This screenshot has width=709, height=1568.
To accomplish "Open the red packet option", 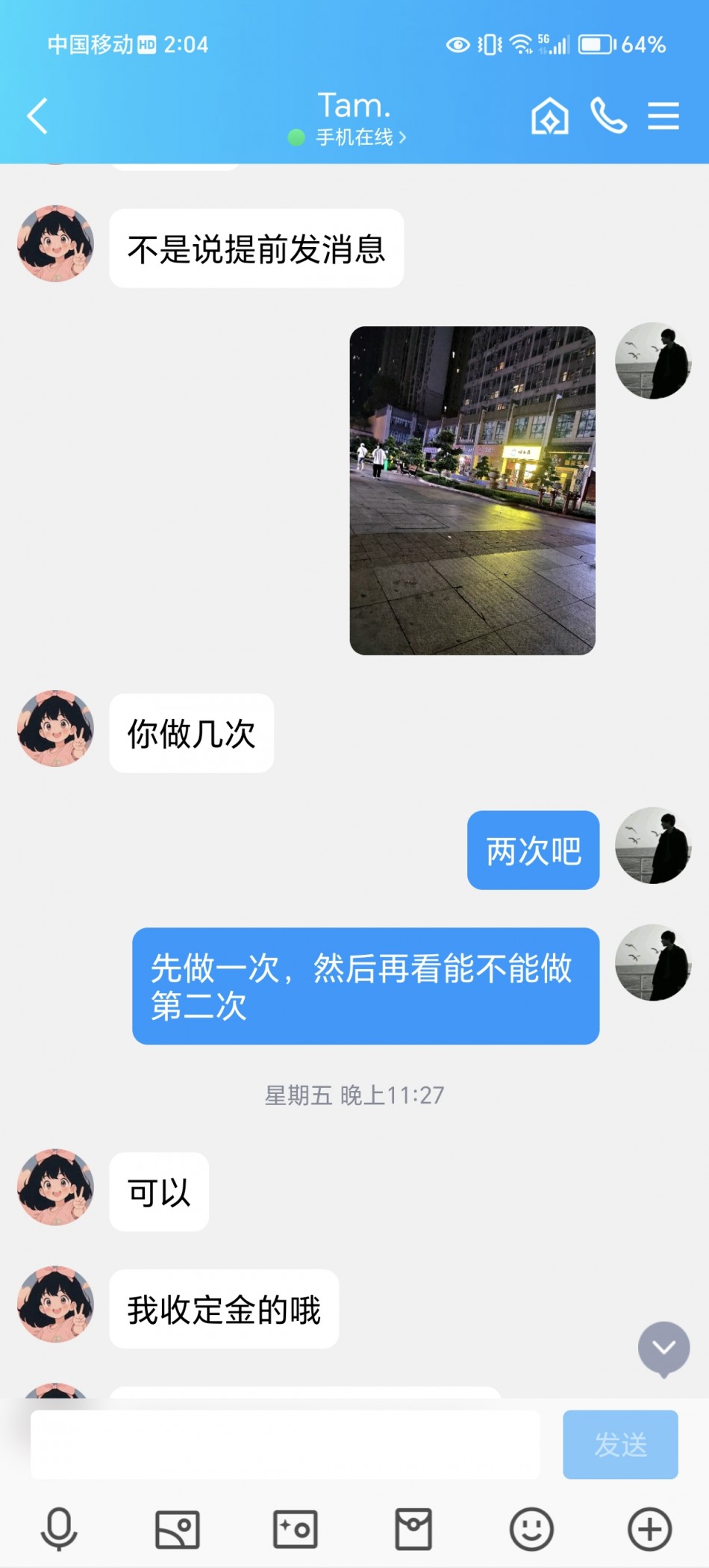I will (x=413, y=1528).
